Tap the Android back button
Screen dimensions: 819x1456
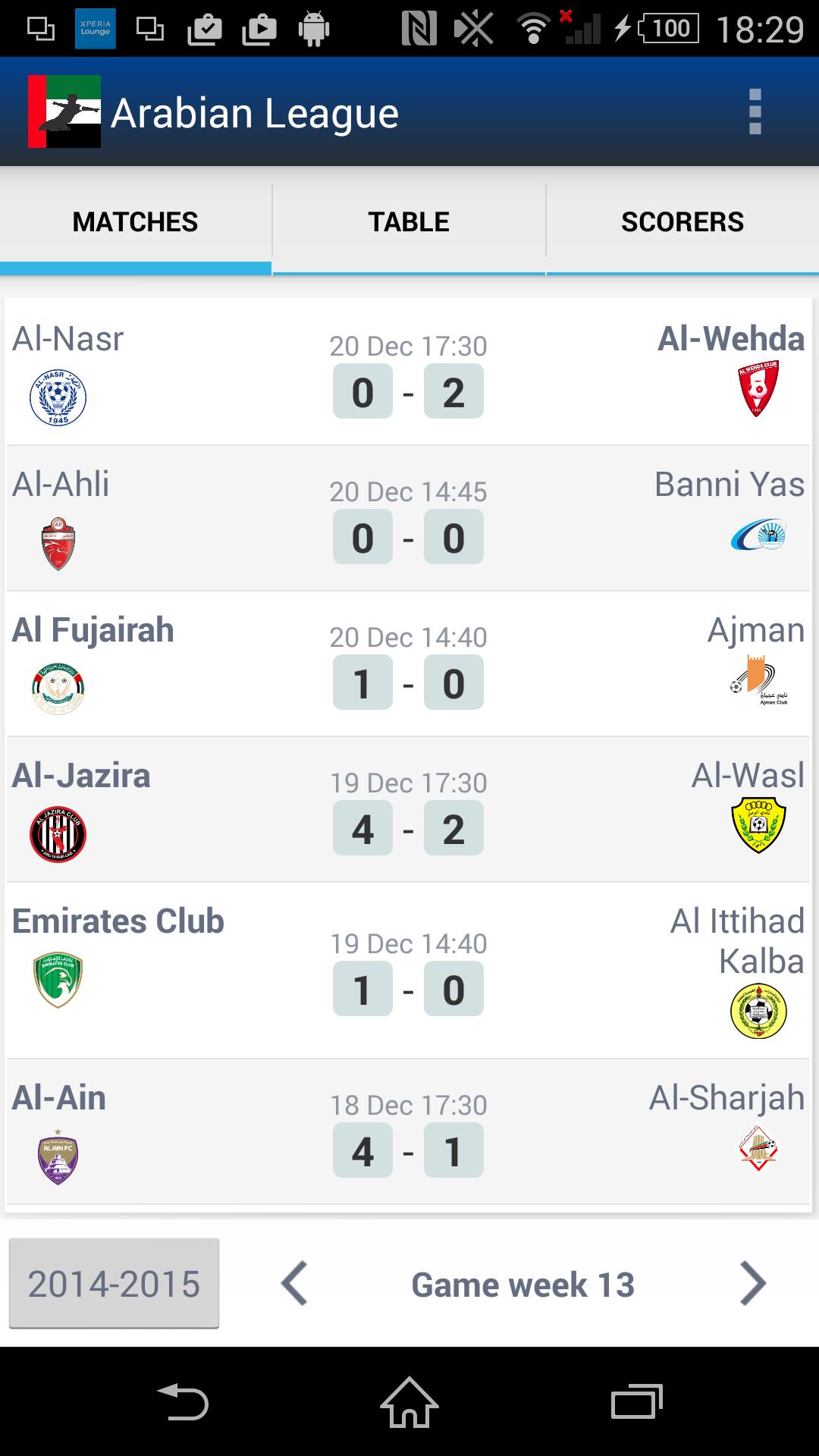(x=184, y=1399)
